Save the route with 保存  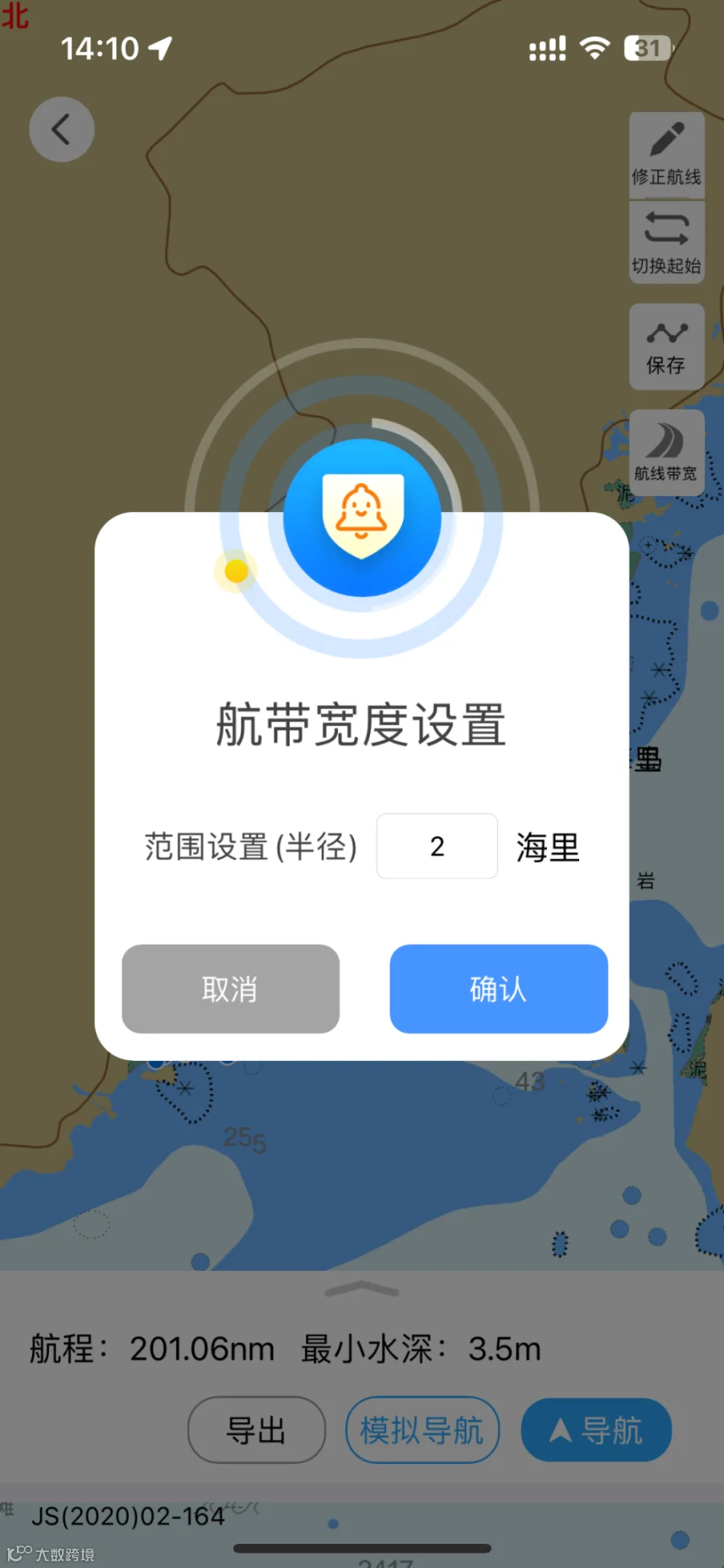pyautogui.click(x=667, y=347)
